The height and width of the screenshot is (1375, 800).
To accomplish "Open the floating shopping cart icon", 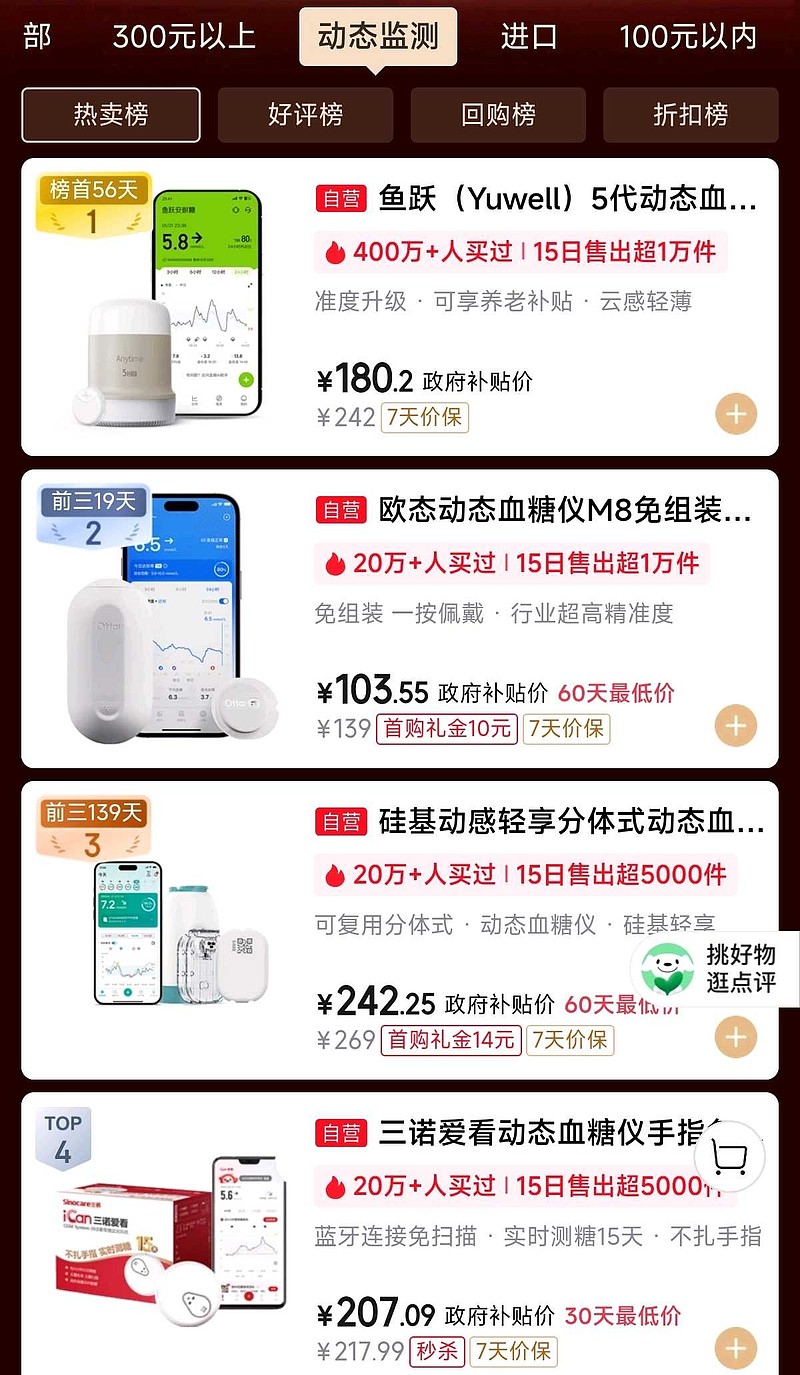I will coord(731,1156).
